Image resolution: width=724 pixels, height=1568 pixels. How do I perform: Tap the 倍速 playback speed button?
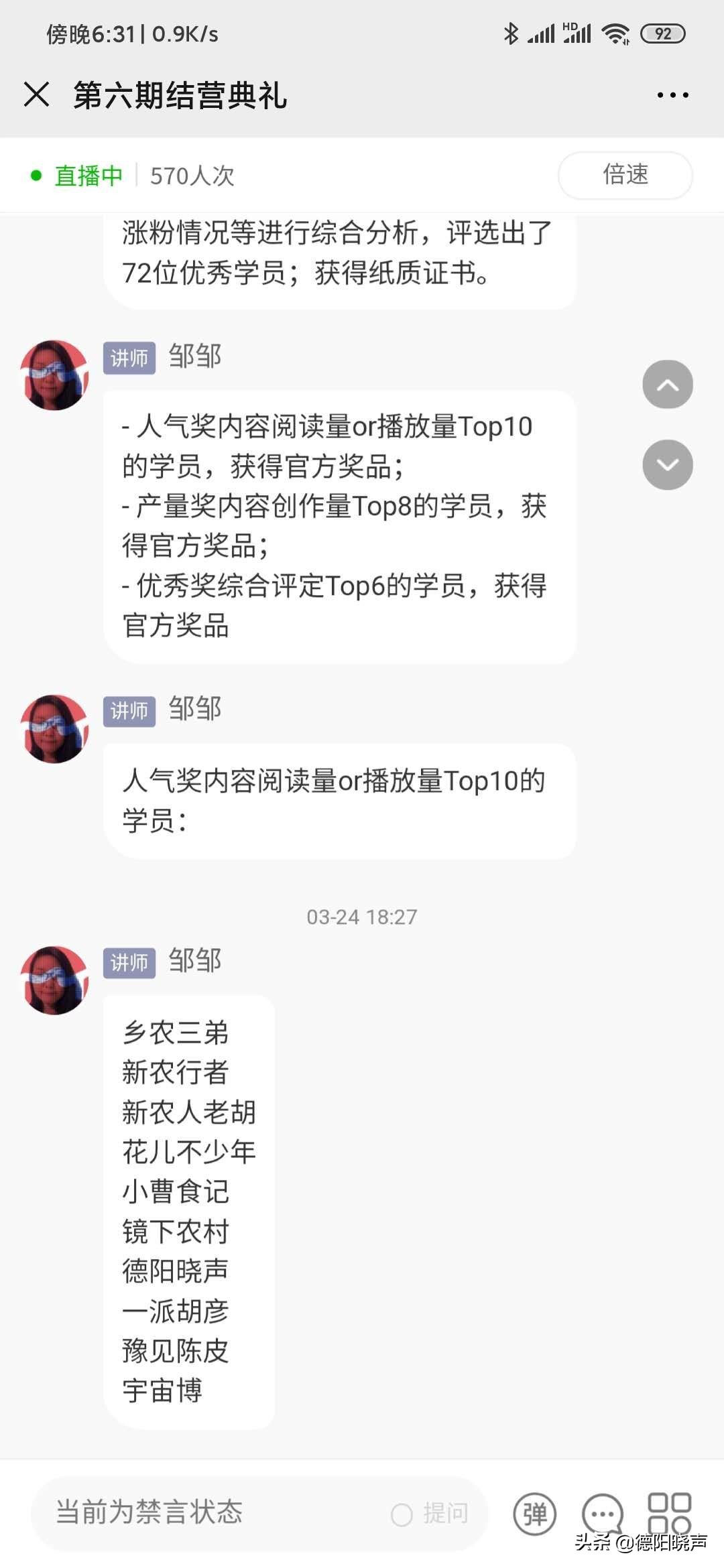(625, 175)
